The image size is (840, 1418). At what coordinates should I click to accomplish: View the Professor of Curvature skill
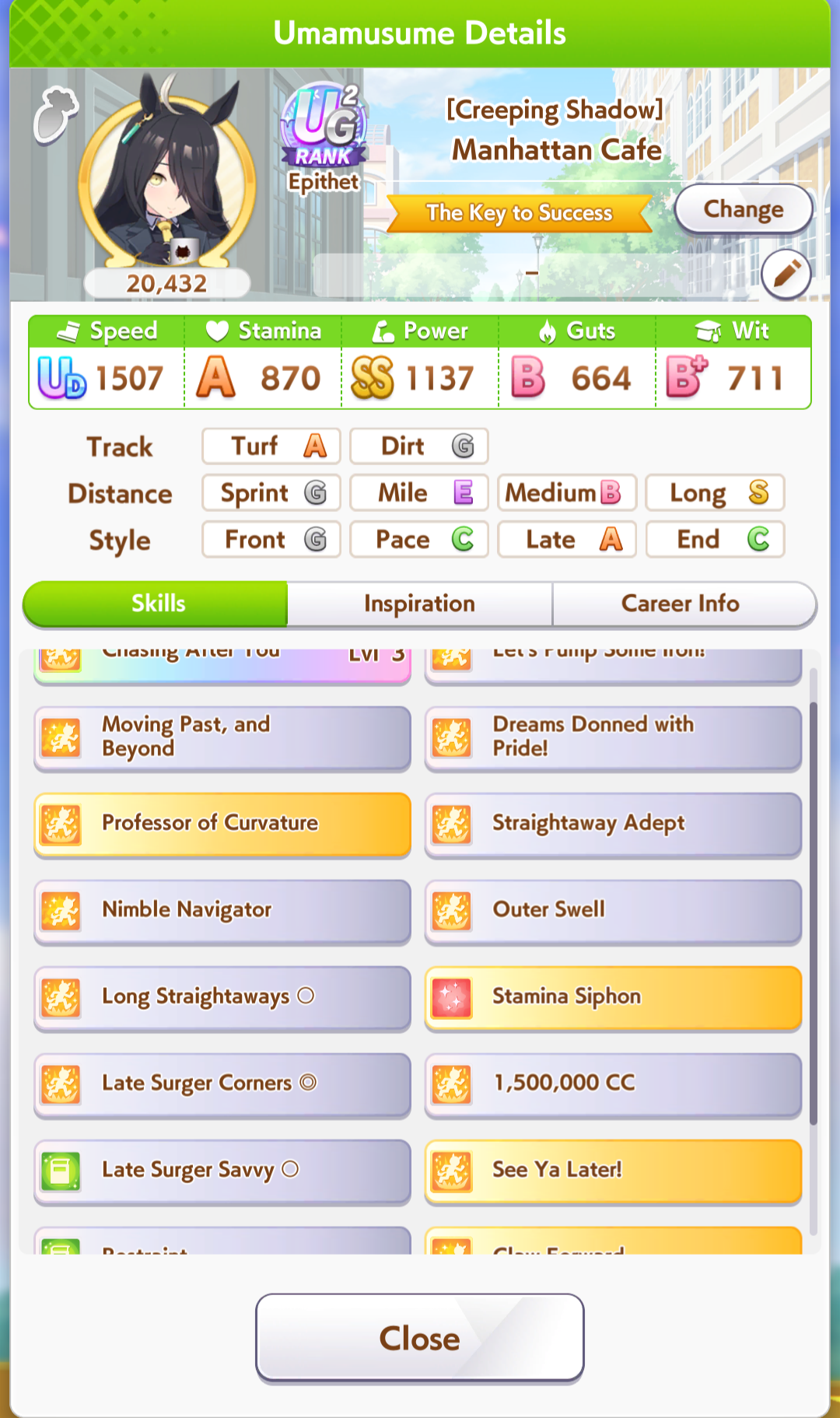222,824
